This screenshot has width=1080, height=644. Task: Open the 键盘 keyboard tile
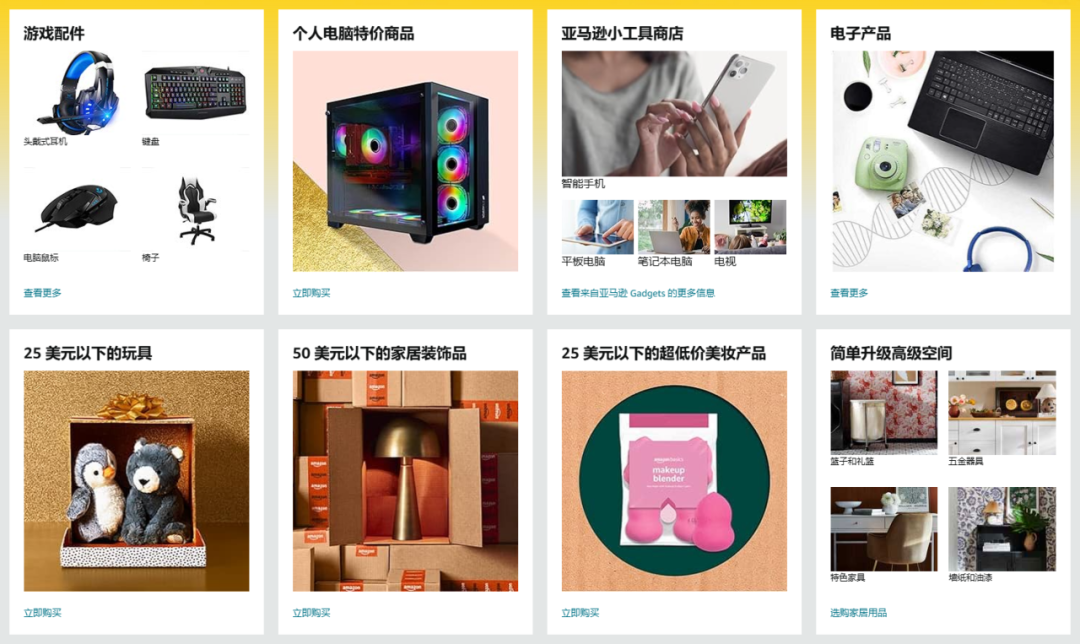coord(195,93)
